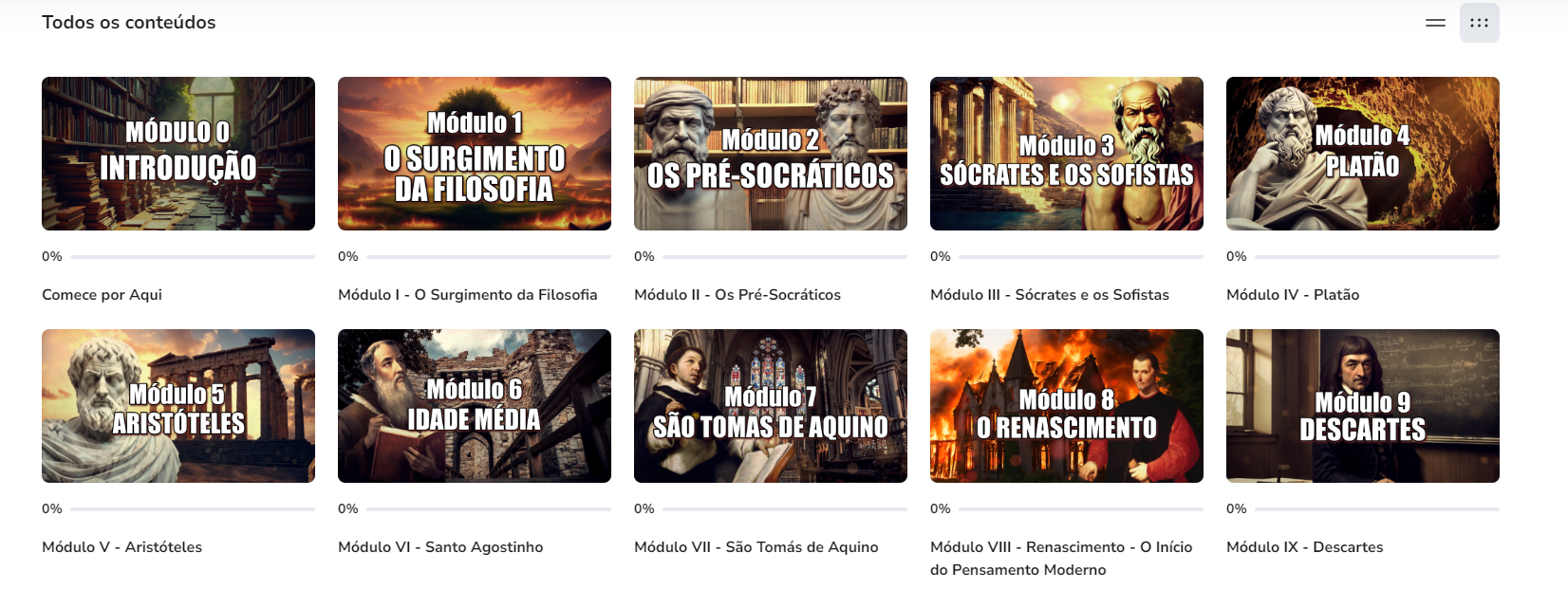Open Módulo 7 São Tomás de Aquino
The width and height of the screenshot is (1568, 590).
click(771, 406)
